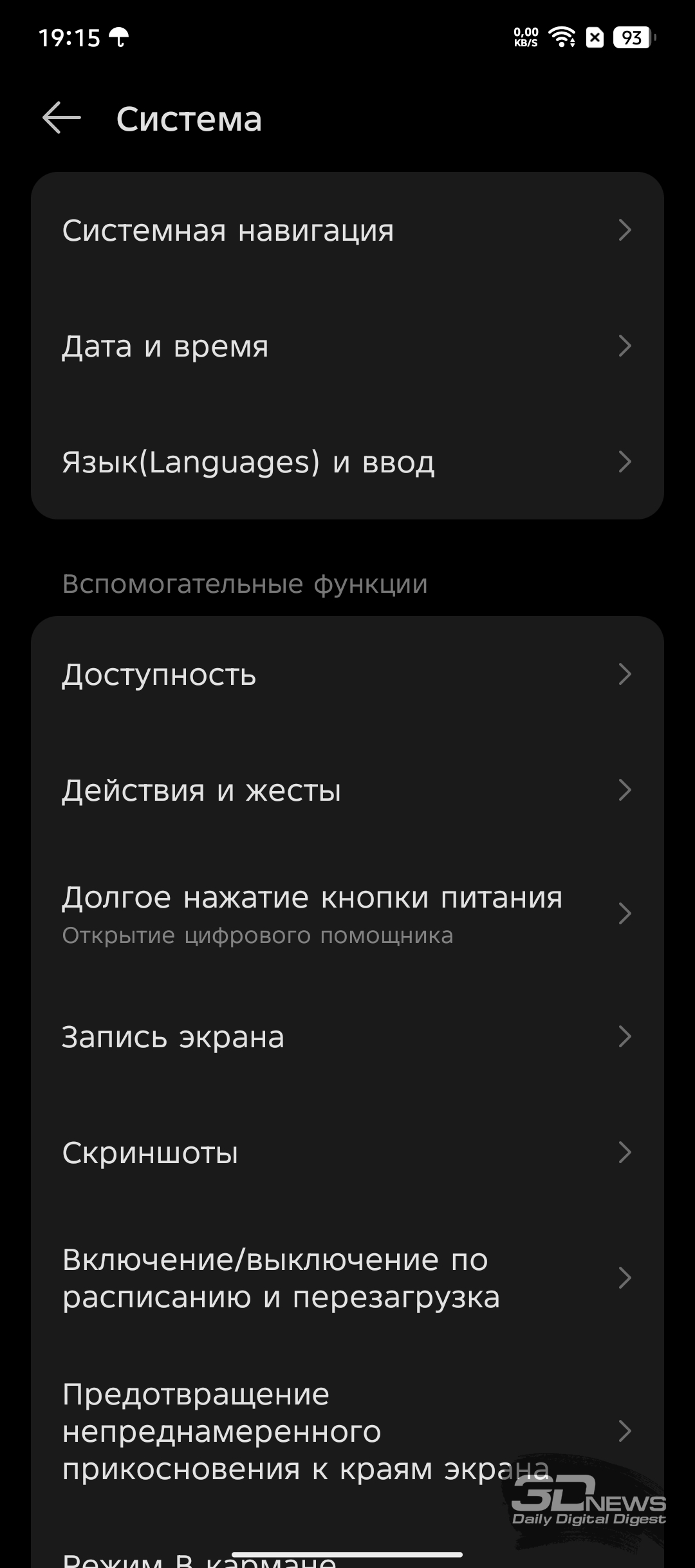Open Системная навигация settings

tap(347, 230)
